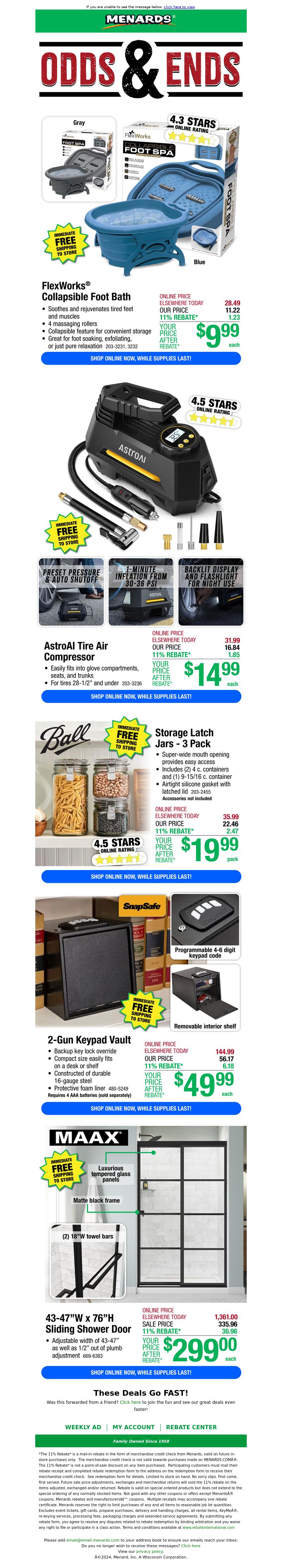Open the Weekly Ad link
This screenshot has height=1568, width=282.
pyautogui.click(x=83, y=1427)
